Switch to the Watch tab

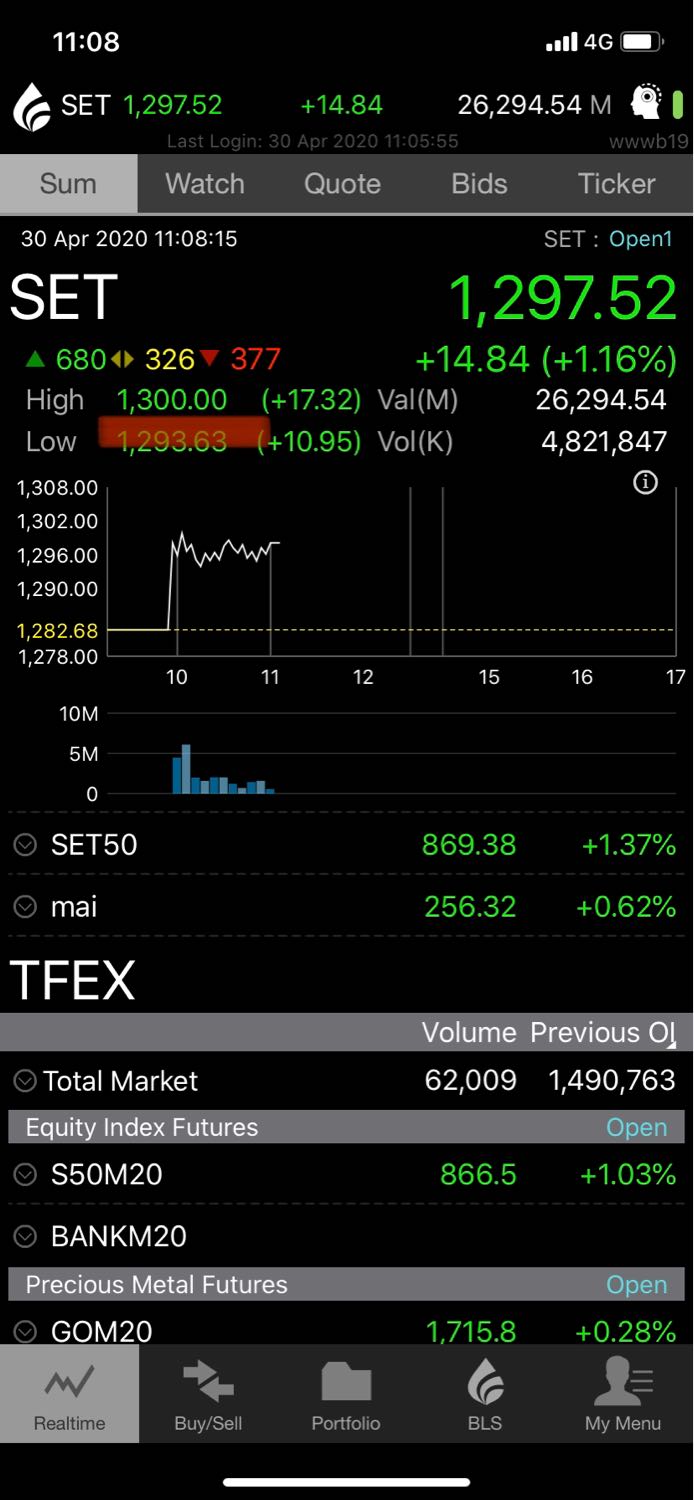[x=205, y=184]
